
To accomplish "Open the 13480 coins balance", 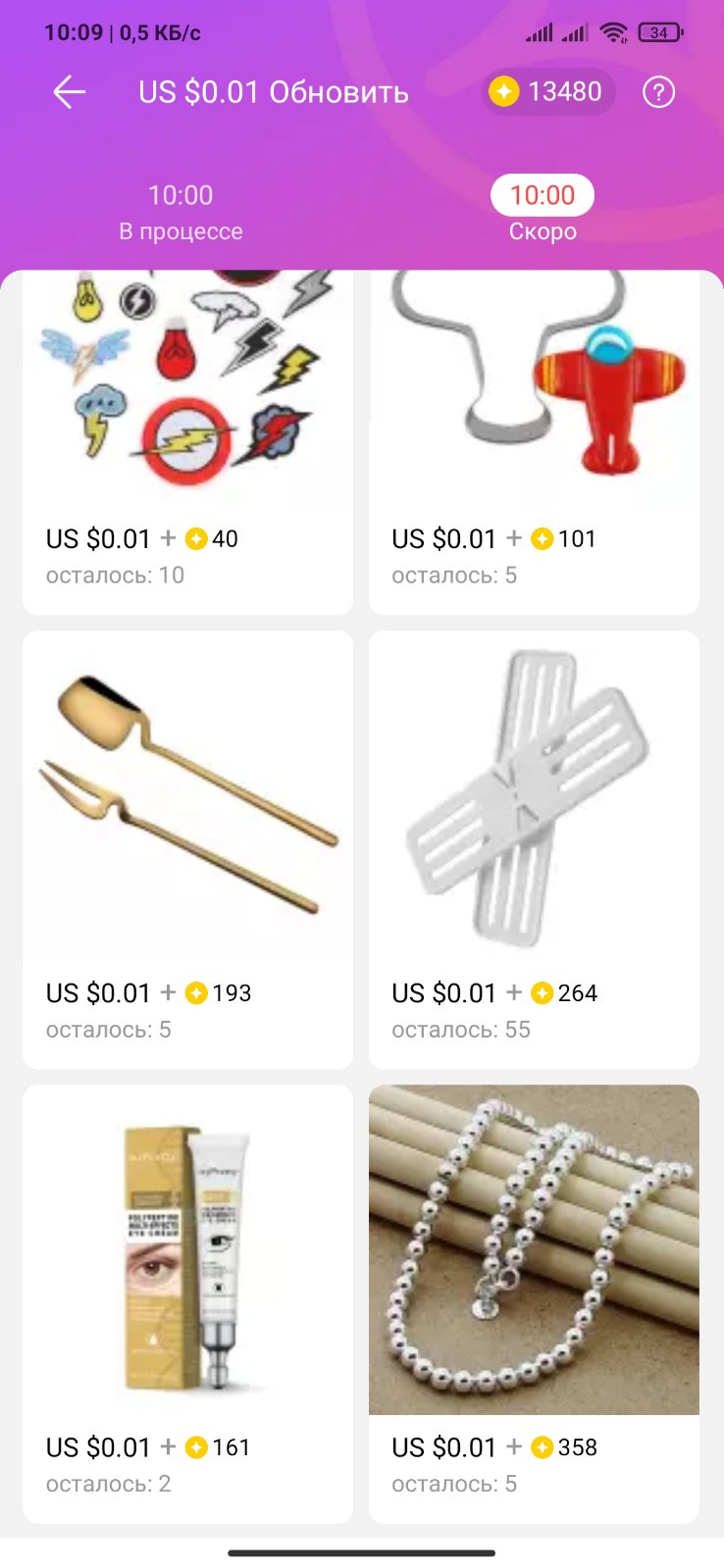I will tap(548, 92).
